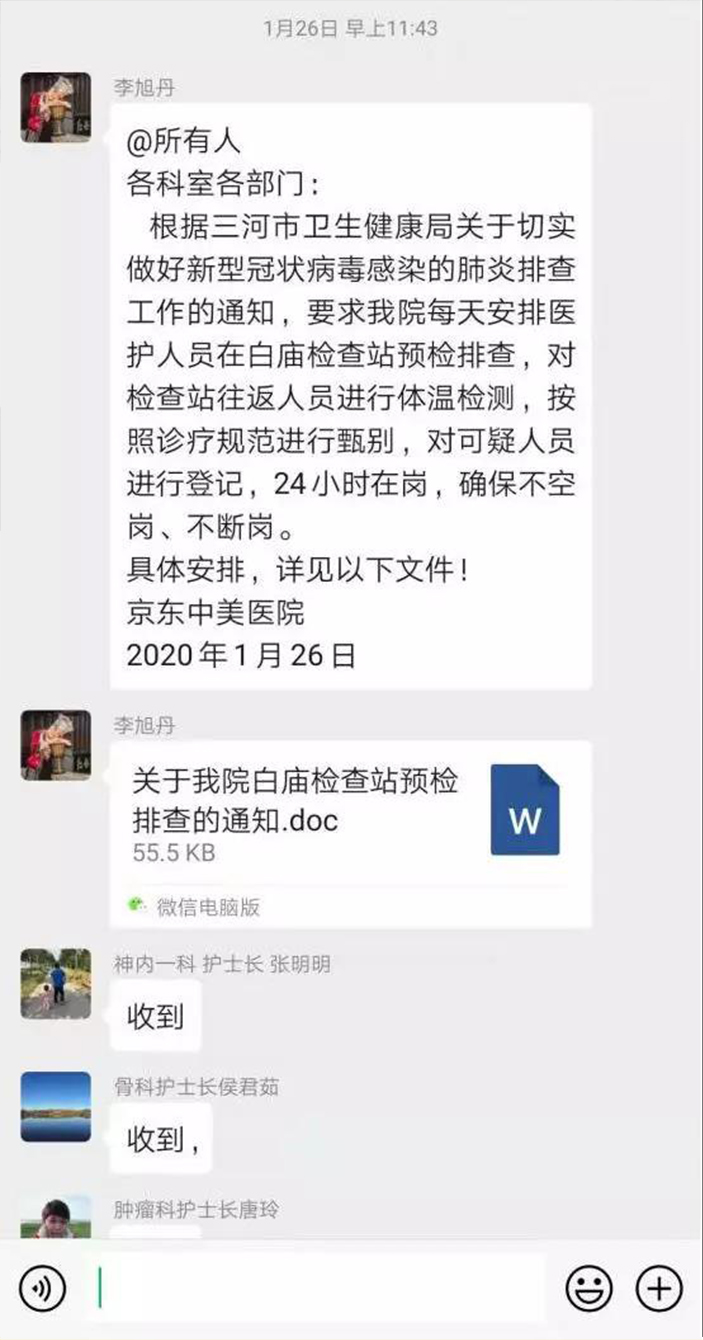View profile of 神内一科 护士长 张明明

[56, 984]
